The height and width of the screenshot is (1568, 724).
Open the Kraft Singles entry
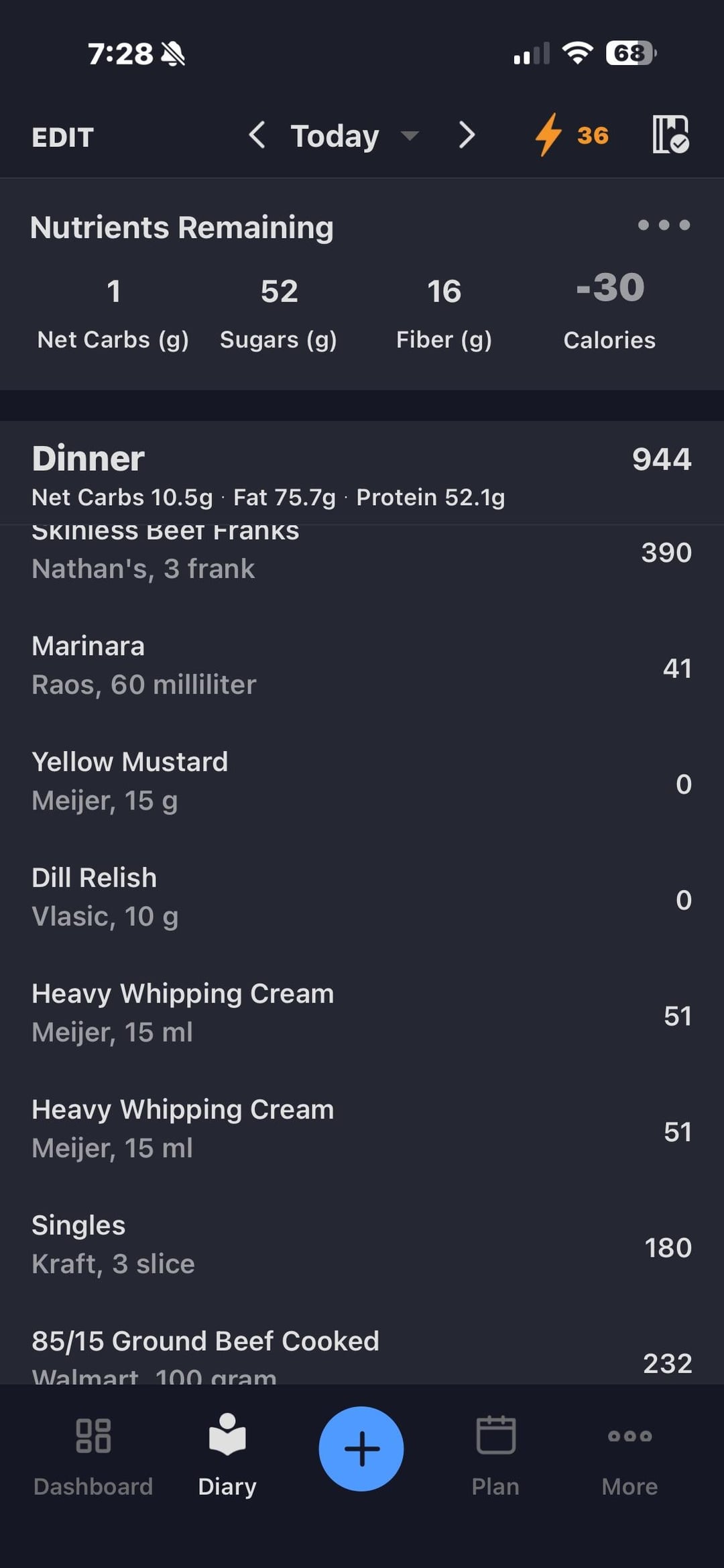tap(362, 1245)
